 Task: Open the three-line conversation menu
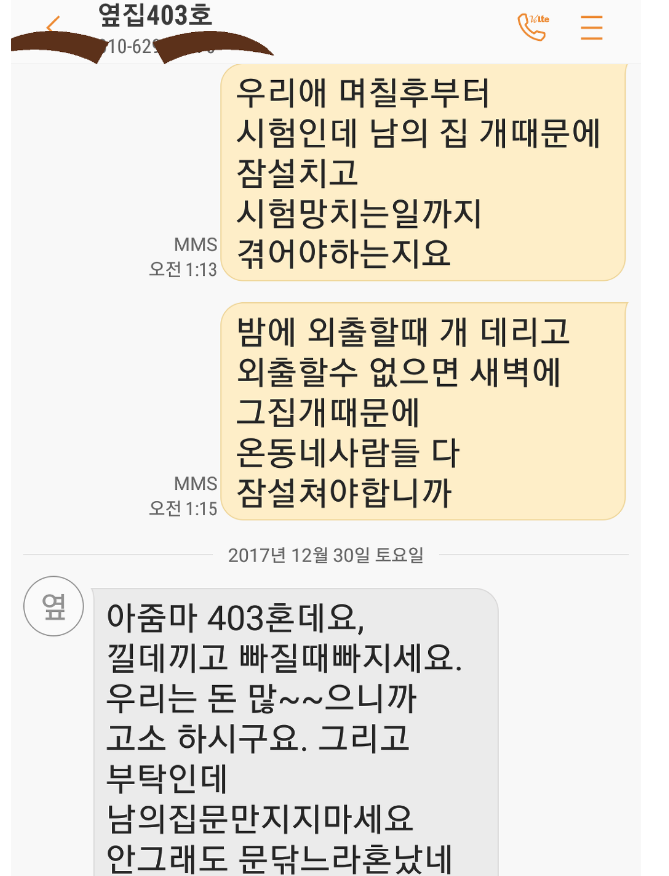tap(591, 27)
